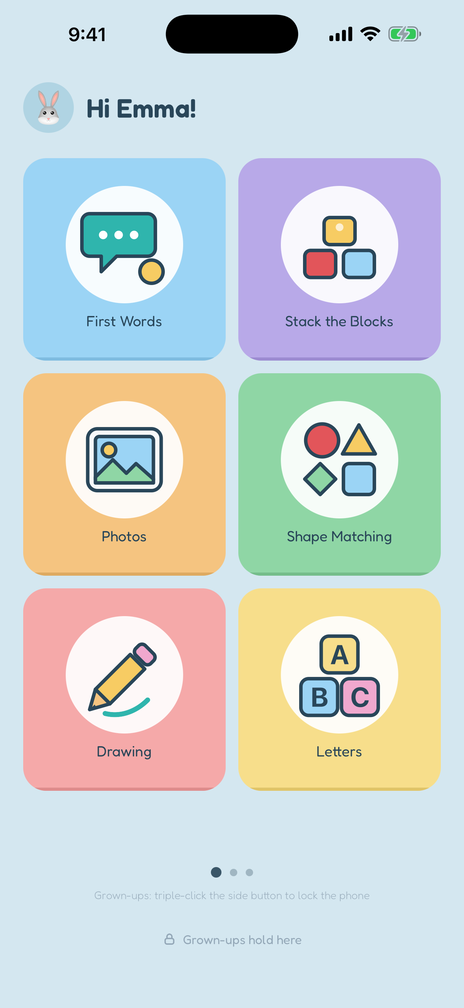This screenshot has width=464, height=1008.
Task: Select the Letters tile
Action: [339, 689]
